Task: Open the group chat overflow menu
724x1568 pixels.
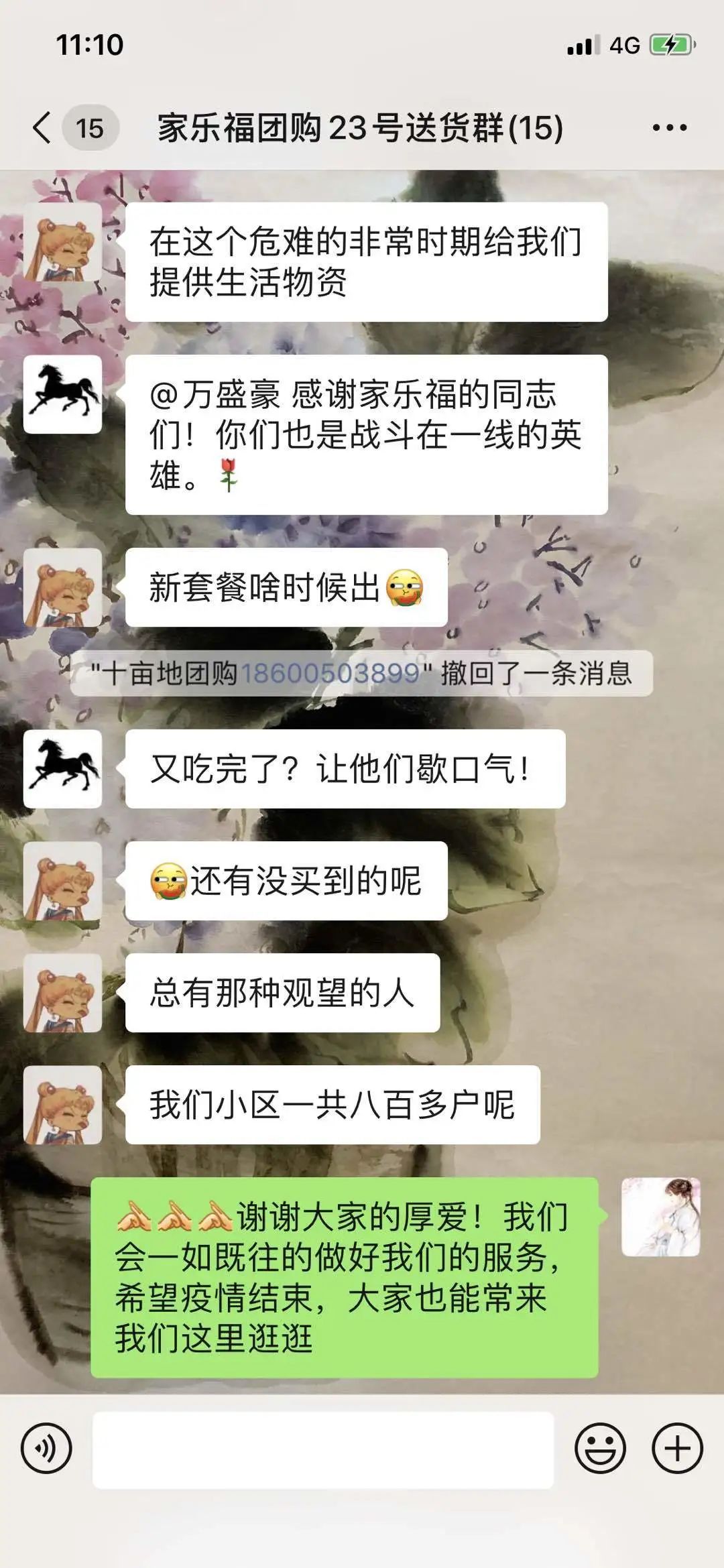Action: pyautogui.click(x=669, y=127)
